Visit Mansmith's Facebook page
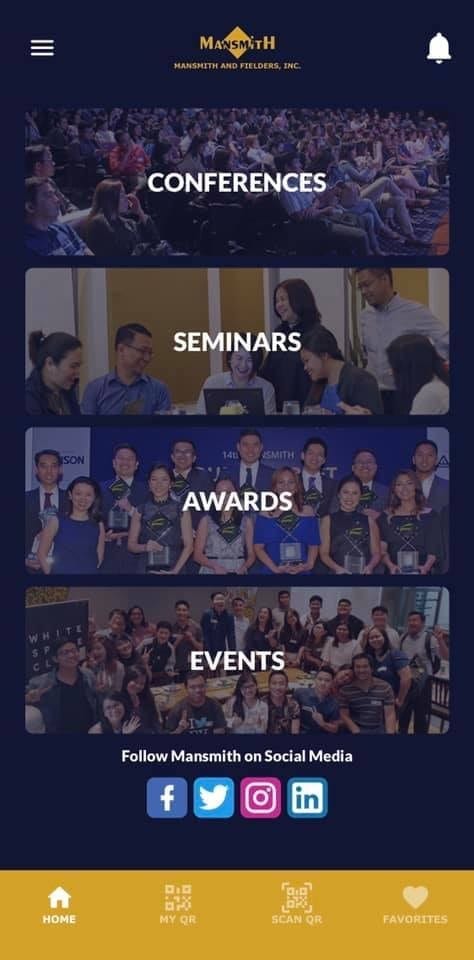Image resolution: width=474 pixels, height=960 pixels. click(167, 798)
